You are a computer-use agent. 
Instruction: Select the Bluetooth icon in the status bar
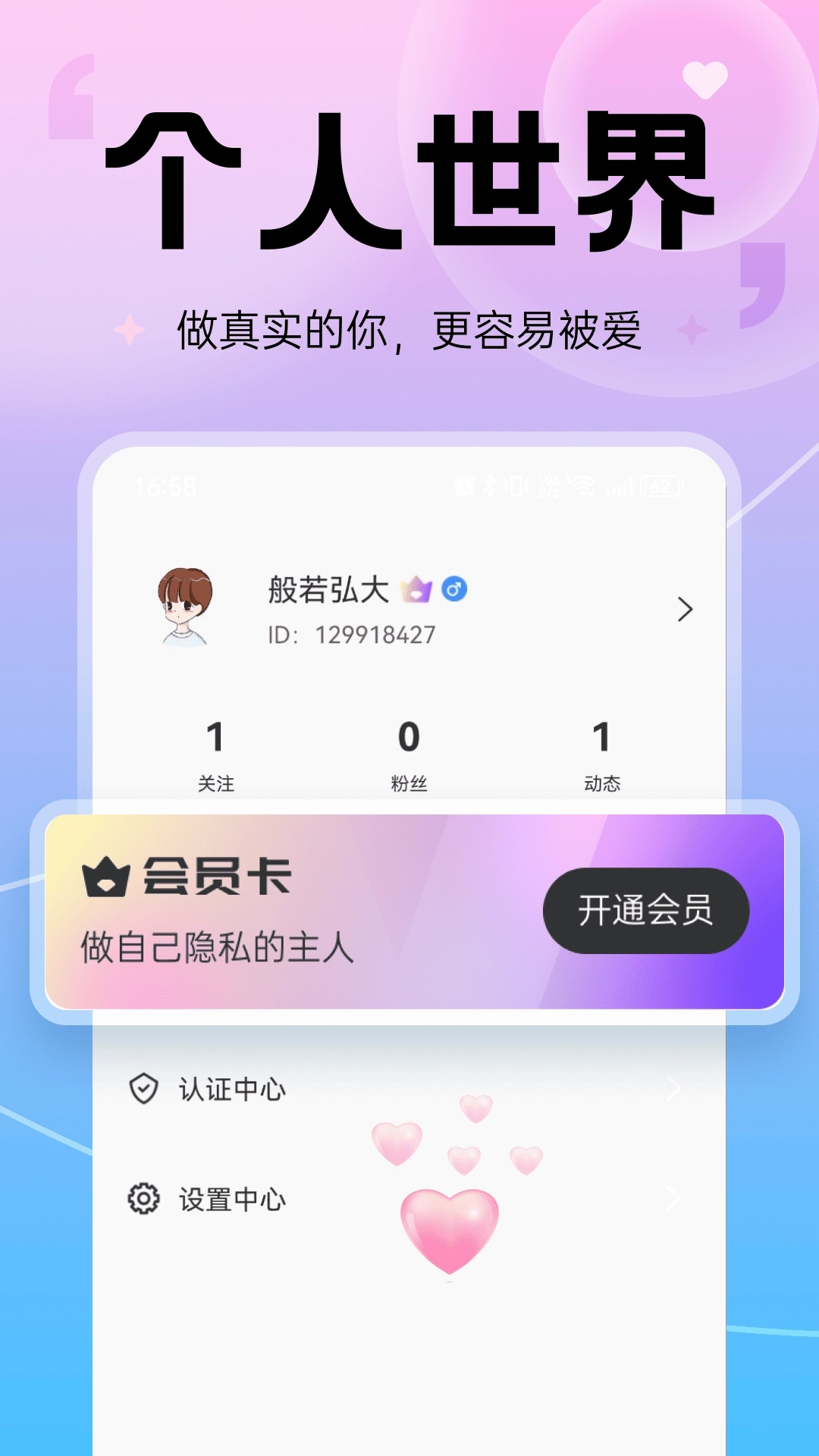[x=490, y=486]
